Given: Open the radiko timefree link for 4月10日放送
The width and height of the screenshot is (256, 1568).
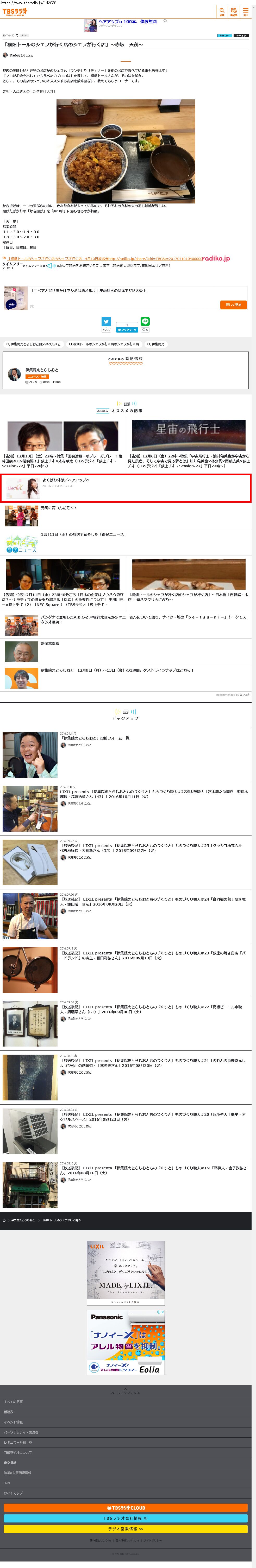Looking at the screenshot, I should pos(104,259).
